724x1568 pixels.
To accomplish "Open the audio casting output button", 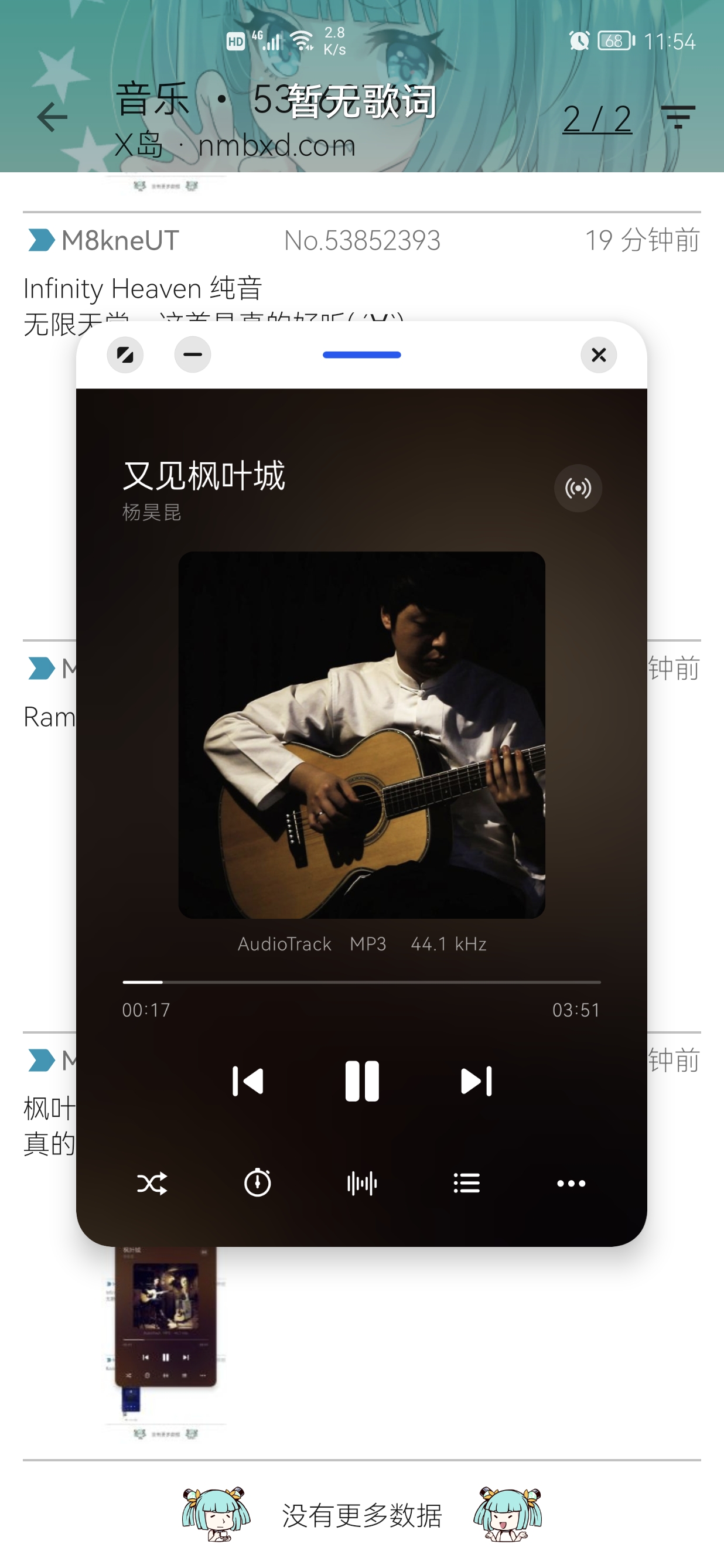I will click(578, 488).
